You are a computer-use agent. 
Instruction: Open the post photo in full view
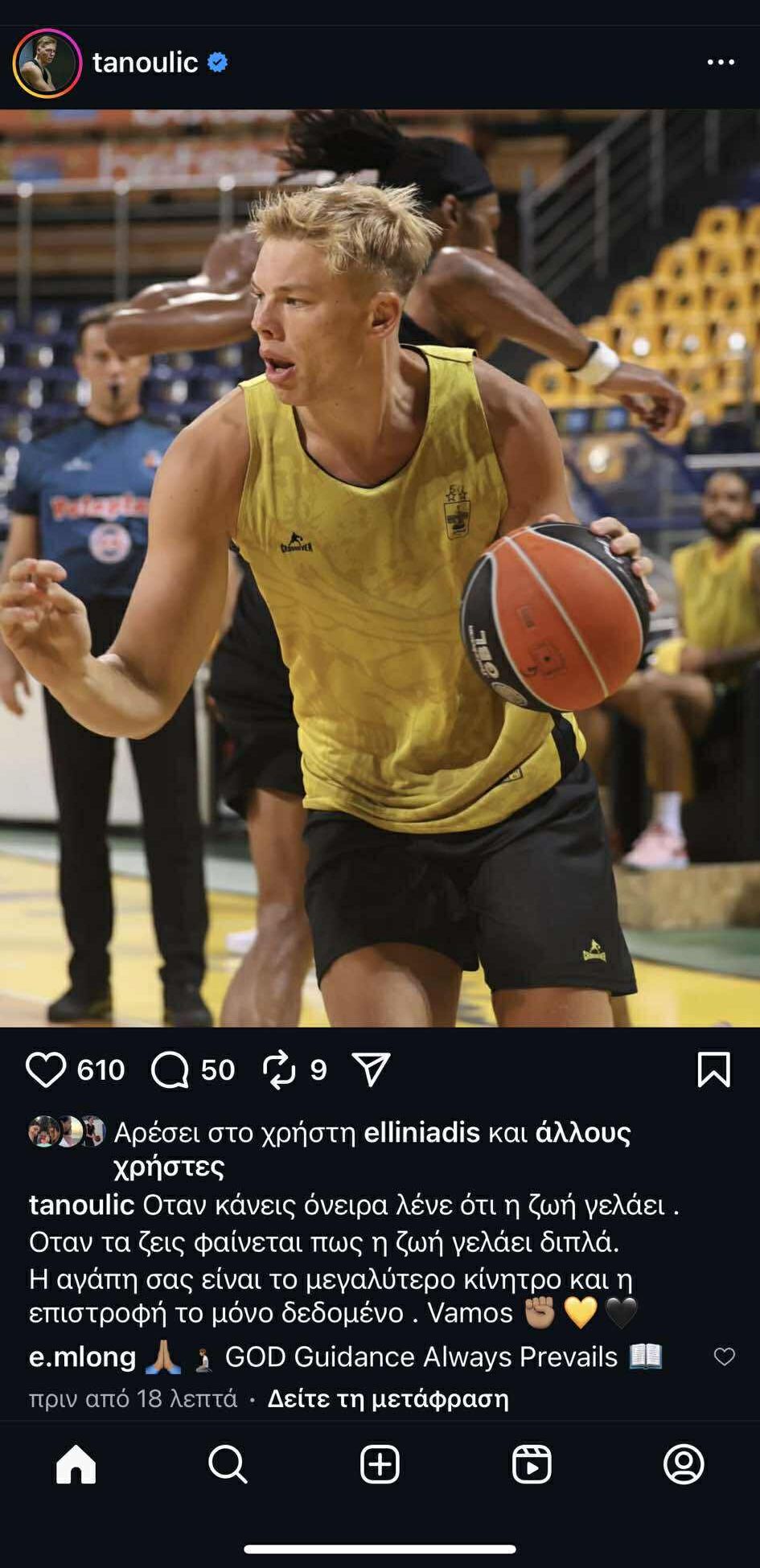coord(380,567)
